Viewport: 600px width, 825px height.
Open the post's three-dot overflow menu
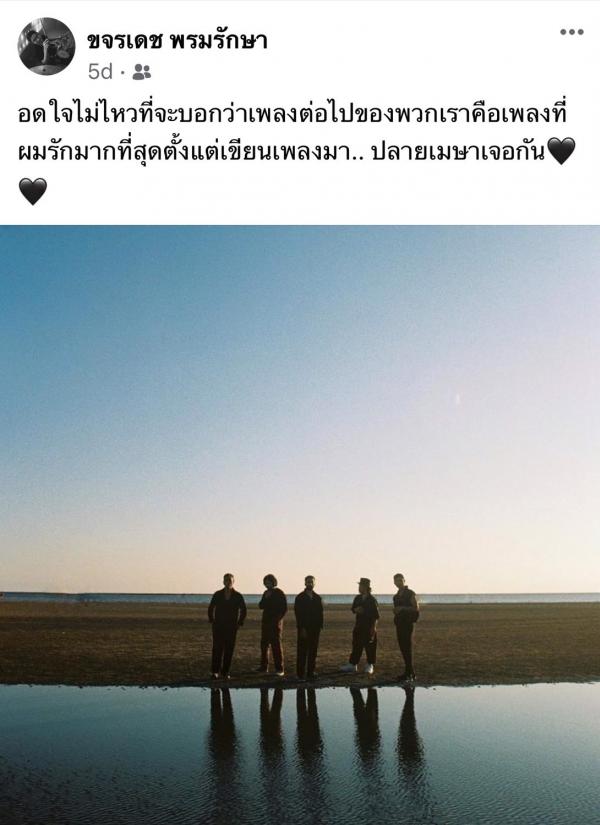(571, 32)
